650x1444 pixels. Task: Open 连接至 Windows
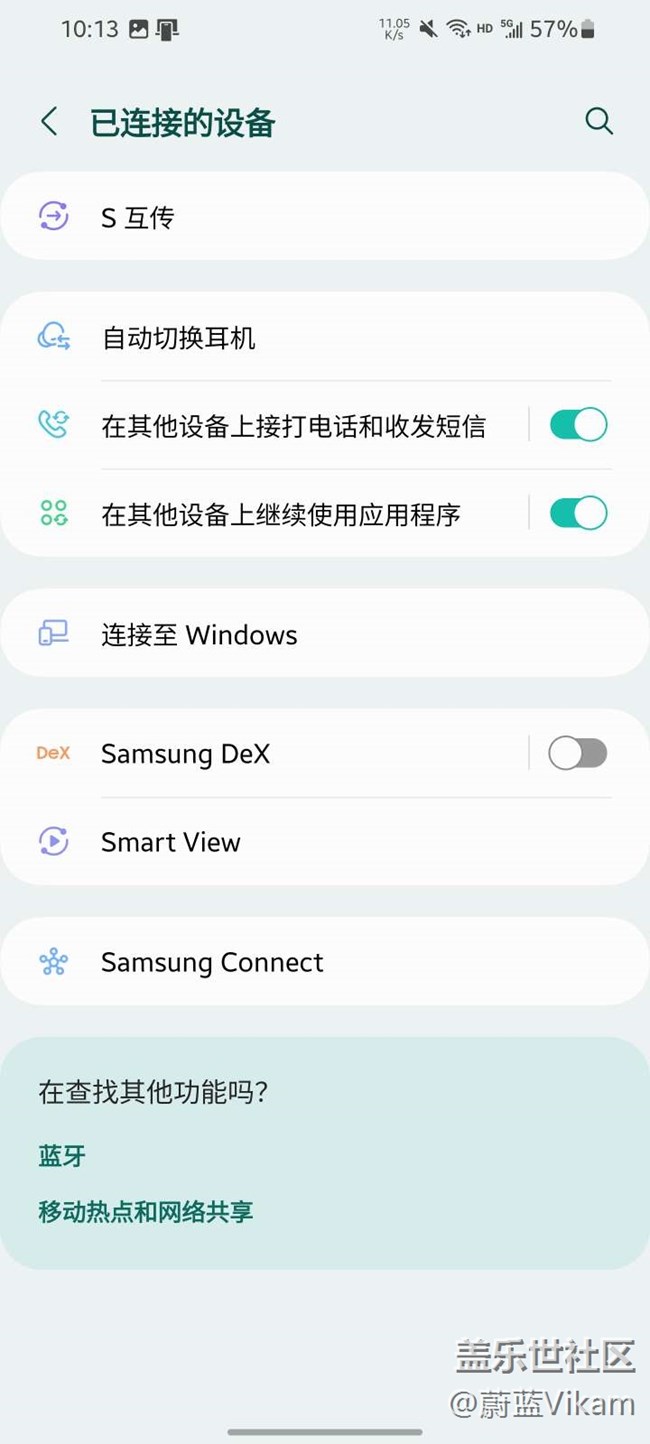[325, 634]
